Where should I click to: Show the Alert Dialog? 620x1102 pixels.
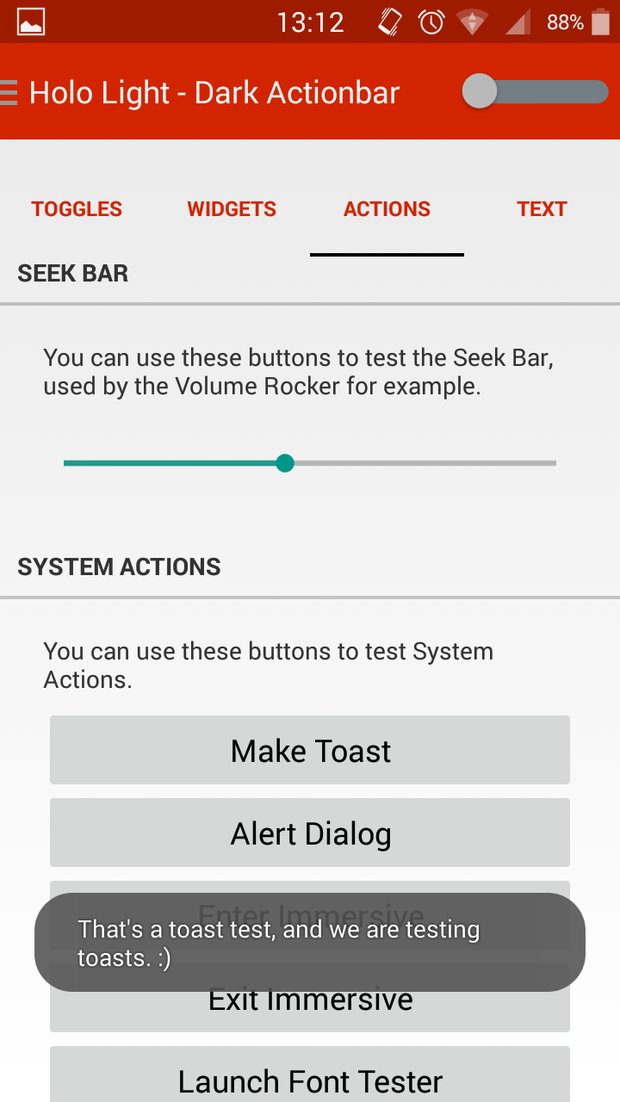click(310, 833)
